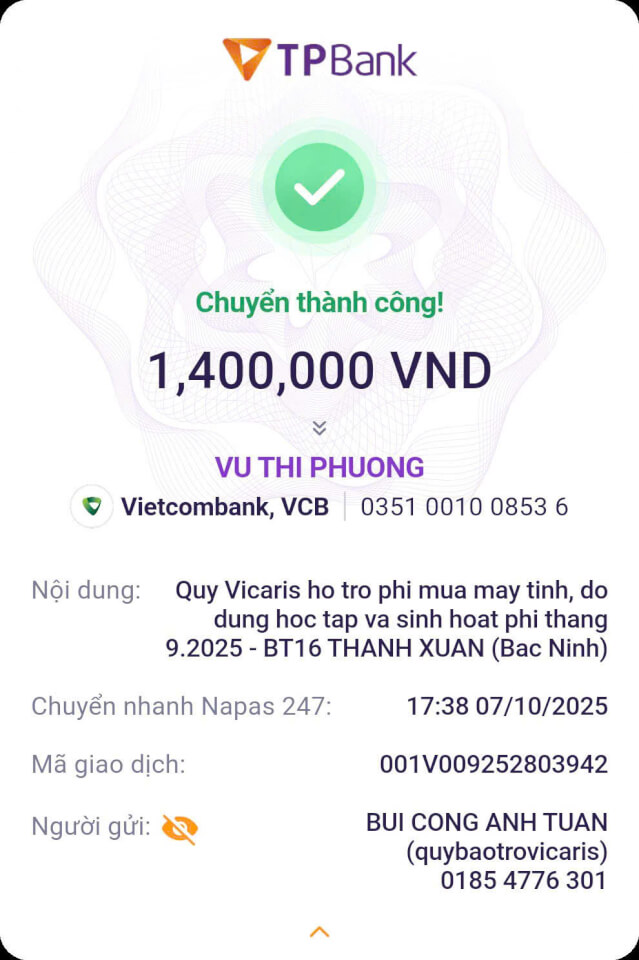Collapse the transaction details with the up chevron

(319, 932)
